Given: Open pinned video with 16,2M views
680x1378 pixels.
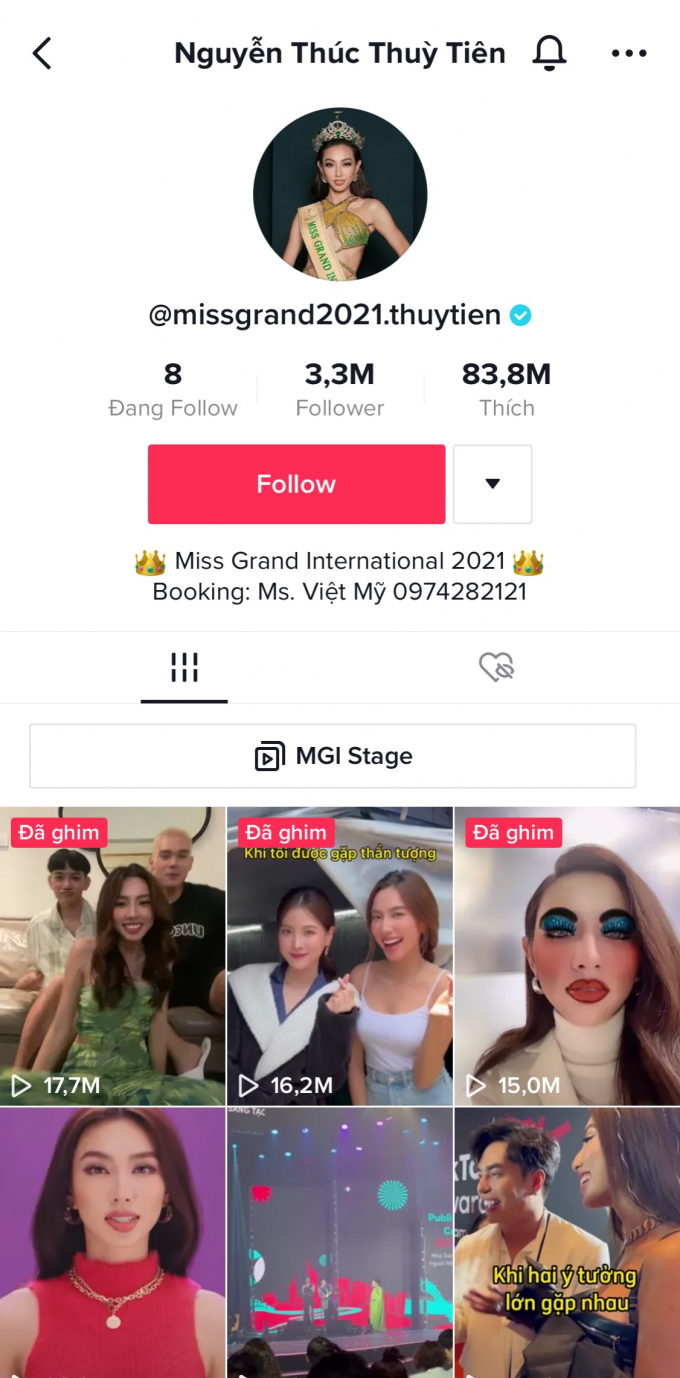Looking at the screenshot, I should tap(340, 956).
